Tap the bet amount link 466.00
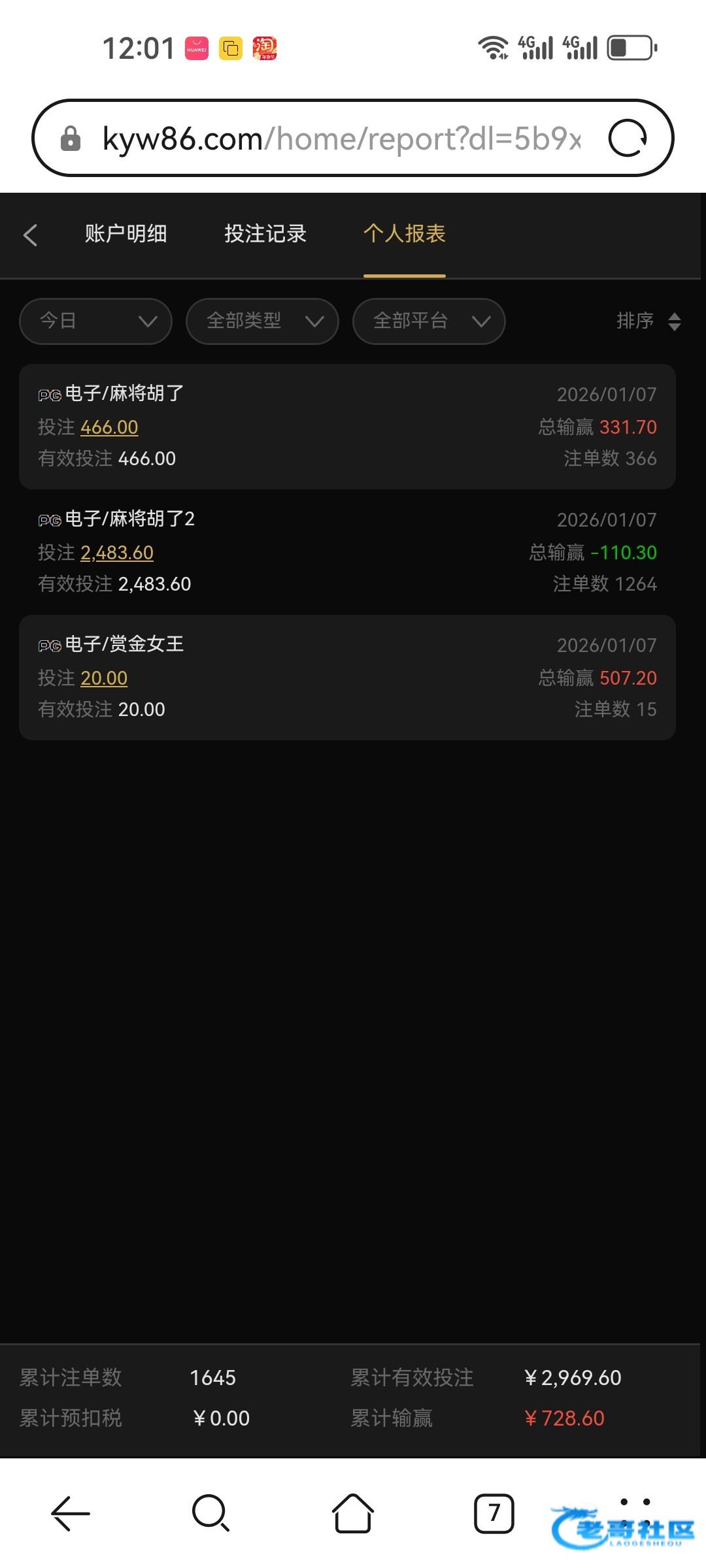Viewport: 706px width, 1568px height. click(109, 427)
